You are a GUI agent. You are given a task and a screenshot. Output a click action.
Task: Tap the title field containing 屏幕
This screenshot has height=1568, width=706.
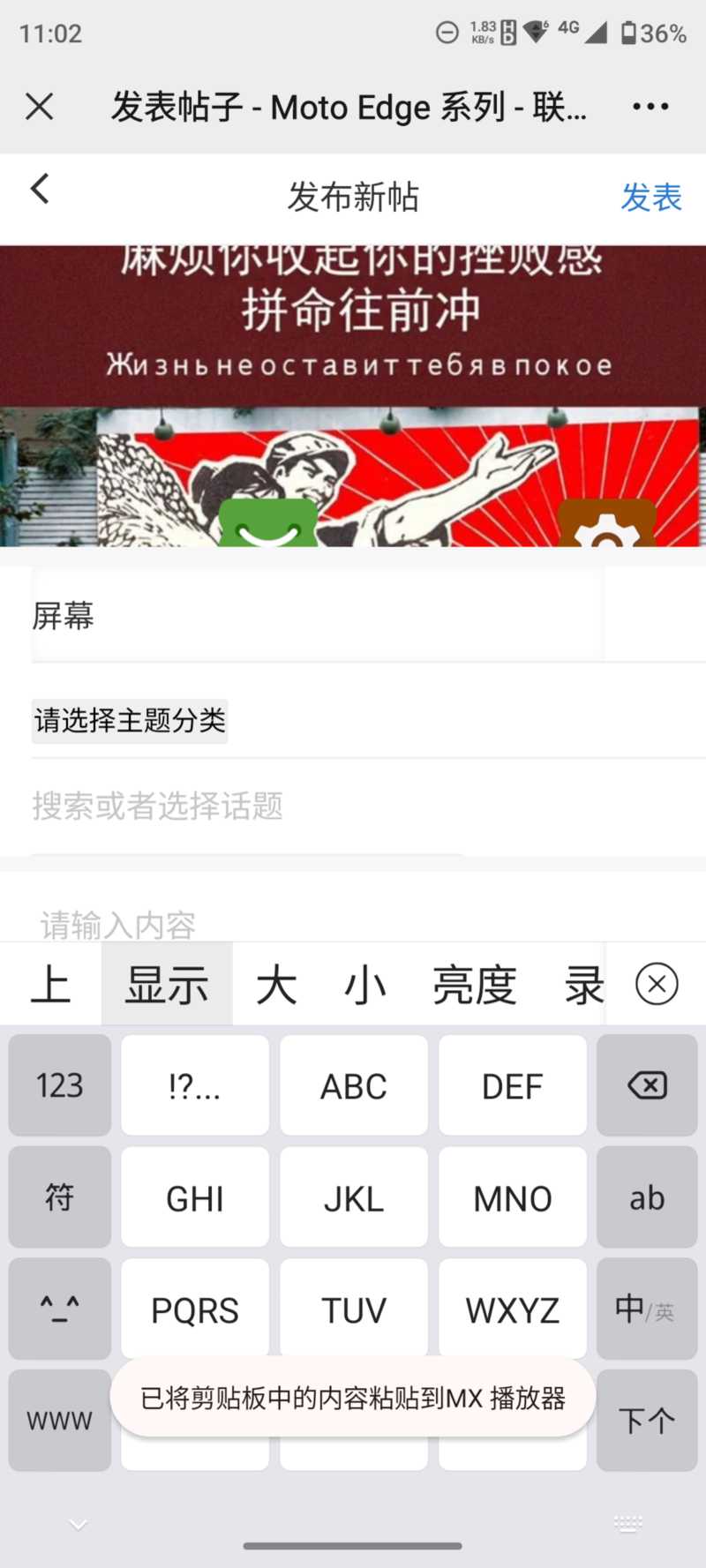point(318,615)
